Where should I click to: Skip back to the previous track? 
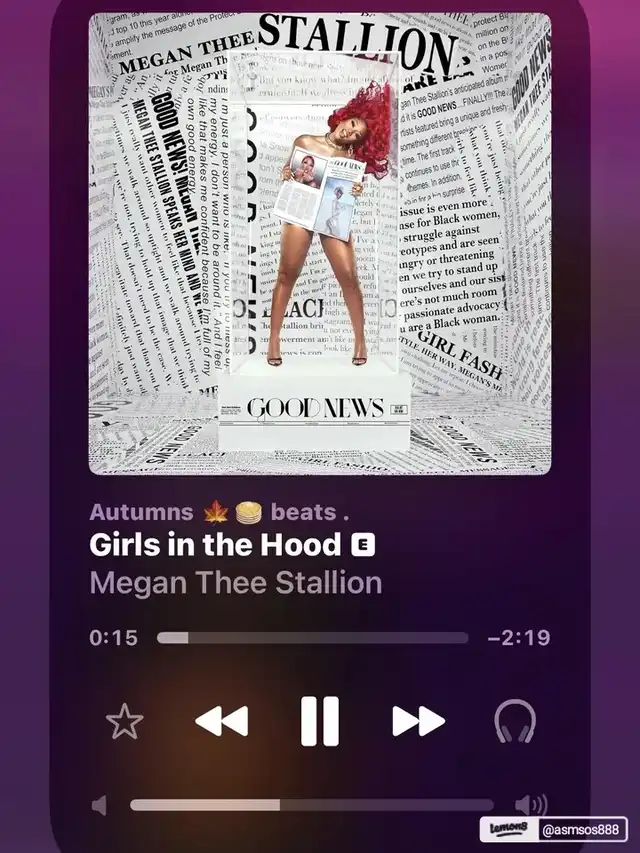(221, 721)
